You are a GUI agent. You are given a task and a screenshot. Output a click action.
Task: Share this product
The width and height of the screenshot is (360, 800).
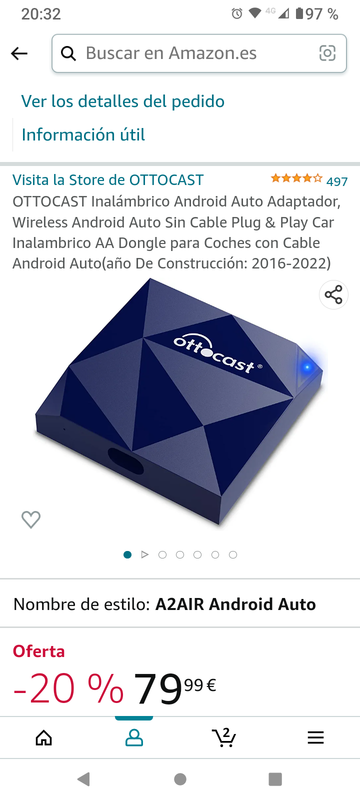pos(333,294)
